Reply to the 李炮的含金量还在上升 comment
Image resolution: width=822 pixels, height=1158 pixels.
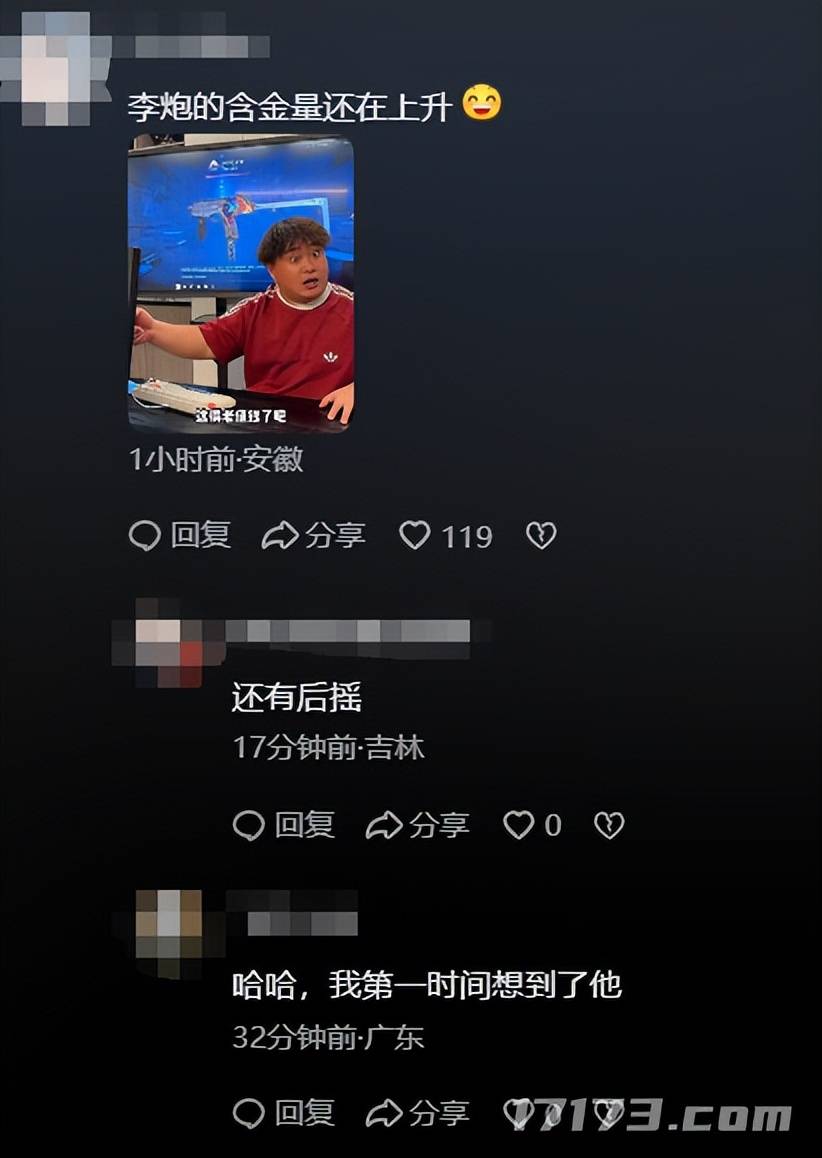(180, 536)
